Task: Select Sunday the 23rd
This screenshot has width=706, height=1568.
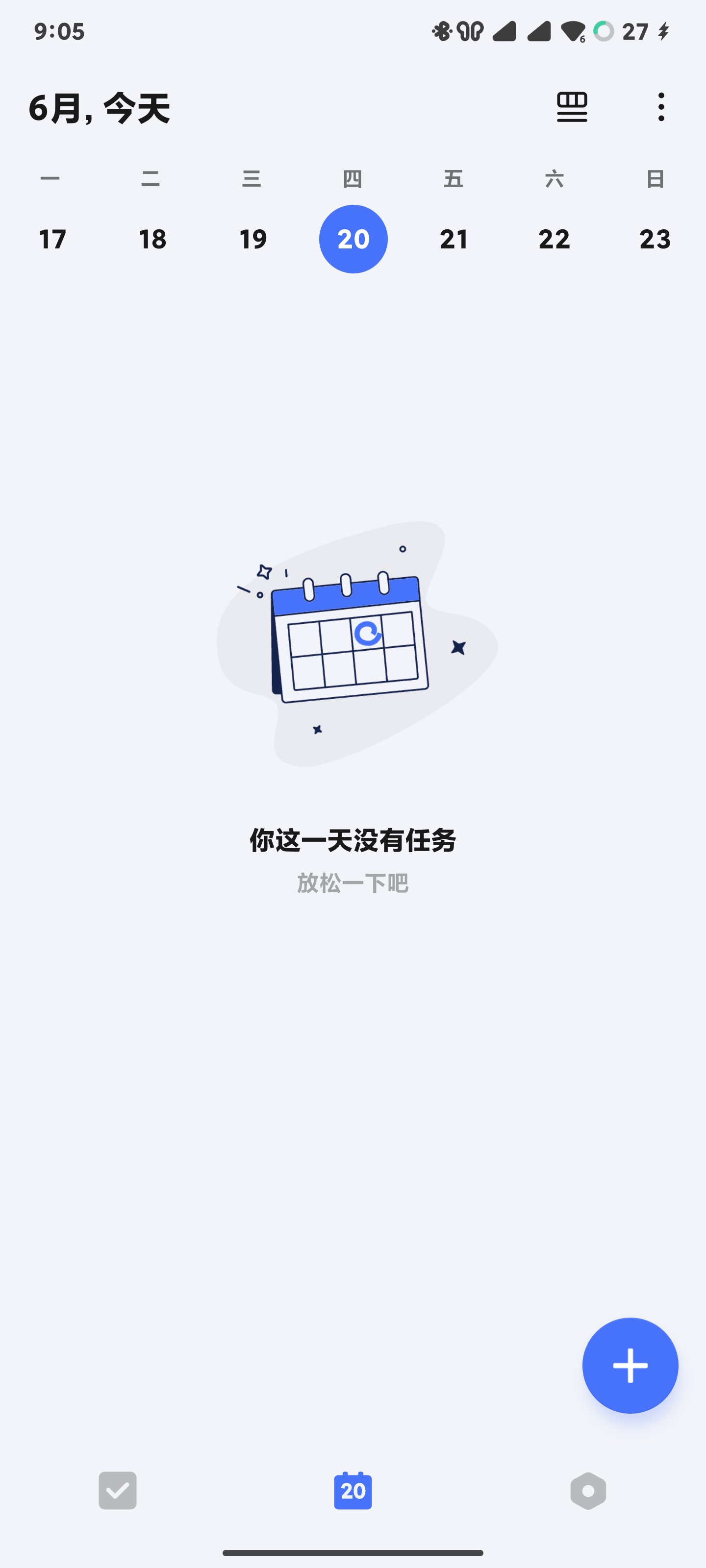Action: 655,239
